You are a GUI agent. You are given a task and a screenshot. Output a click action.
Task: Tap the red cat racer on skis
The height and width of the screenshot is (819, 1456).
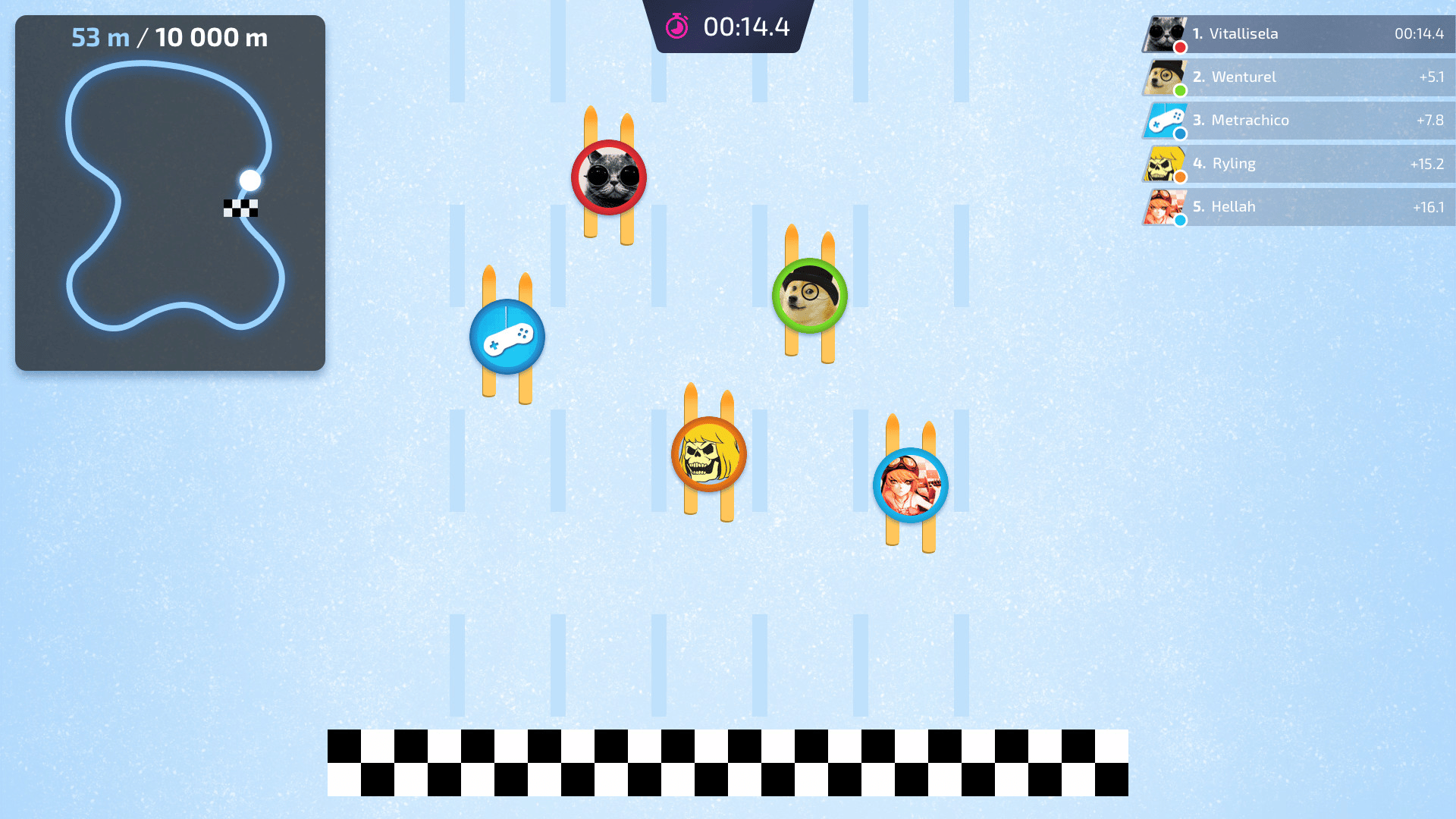(x=608, y=177)
